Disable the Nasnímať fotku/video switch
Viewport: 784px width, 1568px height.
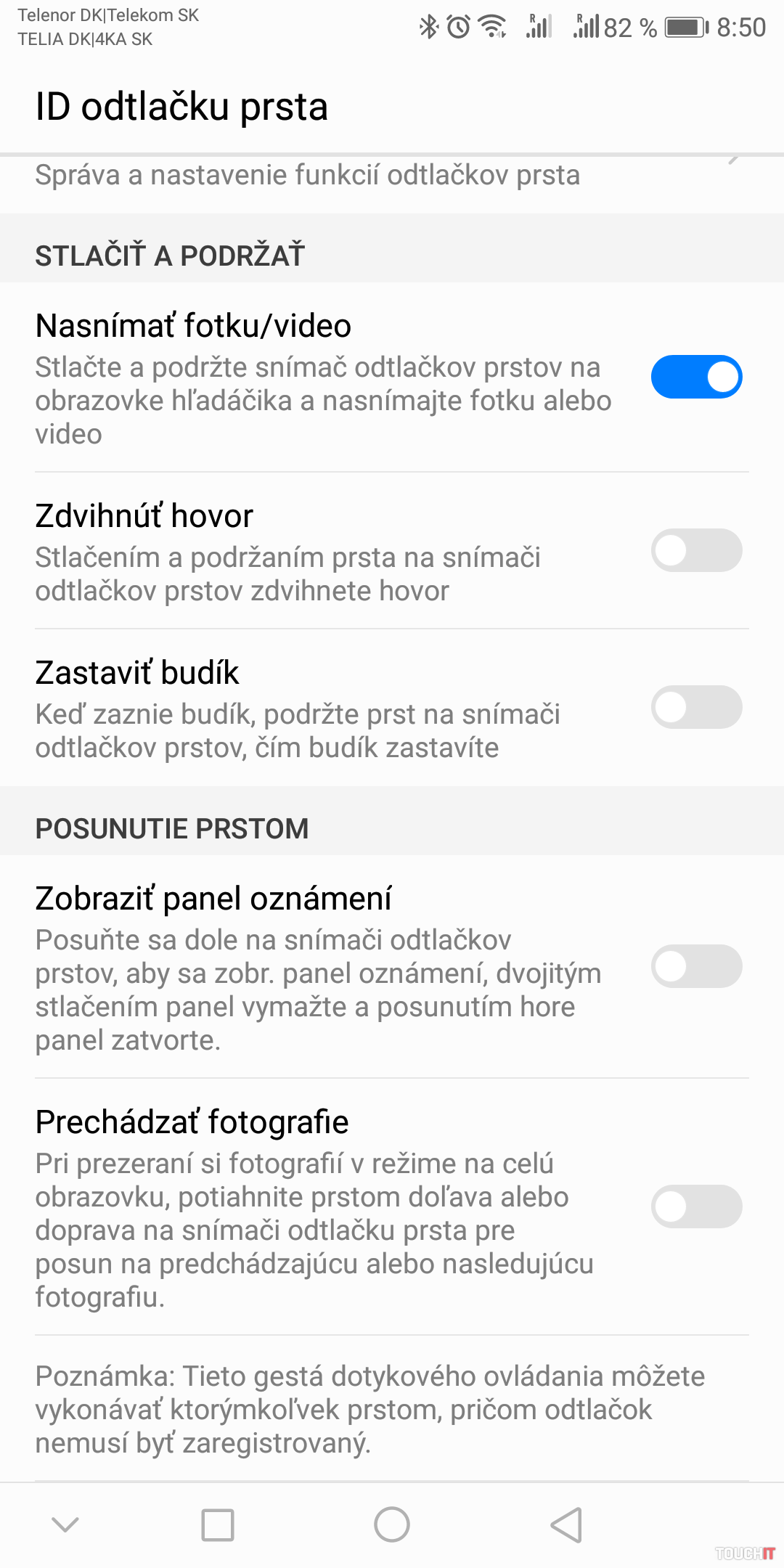tap(696, 377)
